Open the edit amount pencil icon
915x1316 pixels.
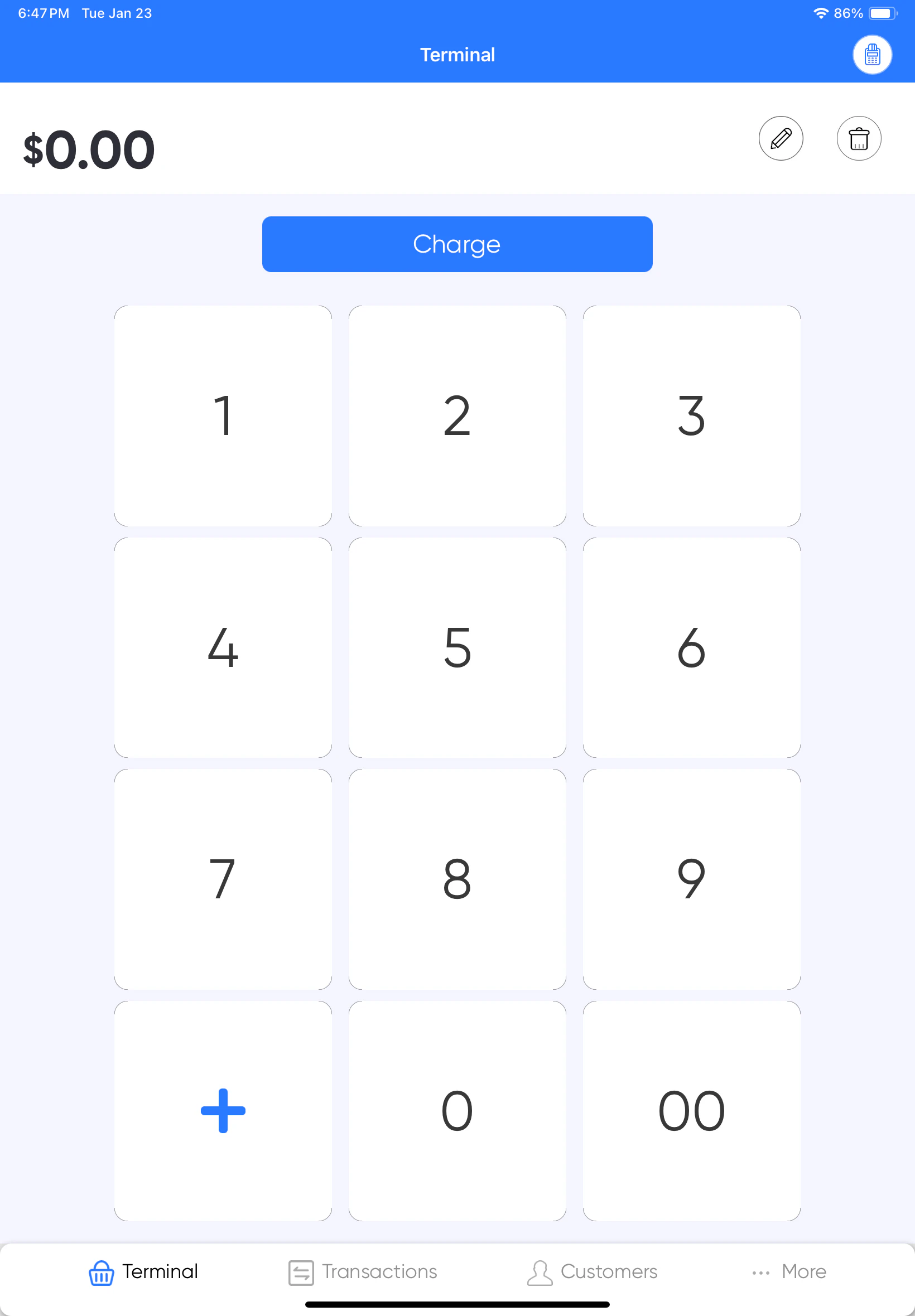(781, 138)
